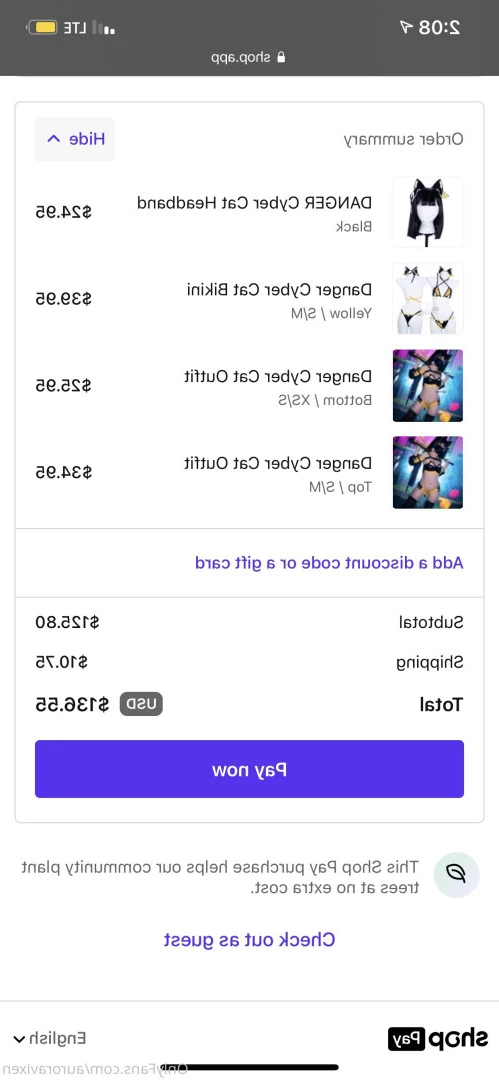Add a discount code or gift card
This screenshot has height=1080, width=499.
click(x=329, y=563)
